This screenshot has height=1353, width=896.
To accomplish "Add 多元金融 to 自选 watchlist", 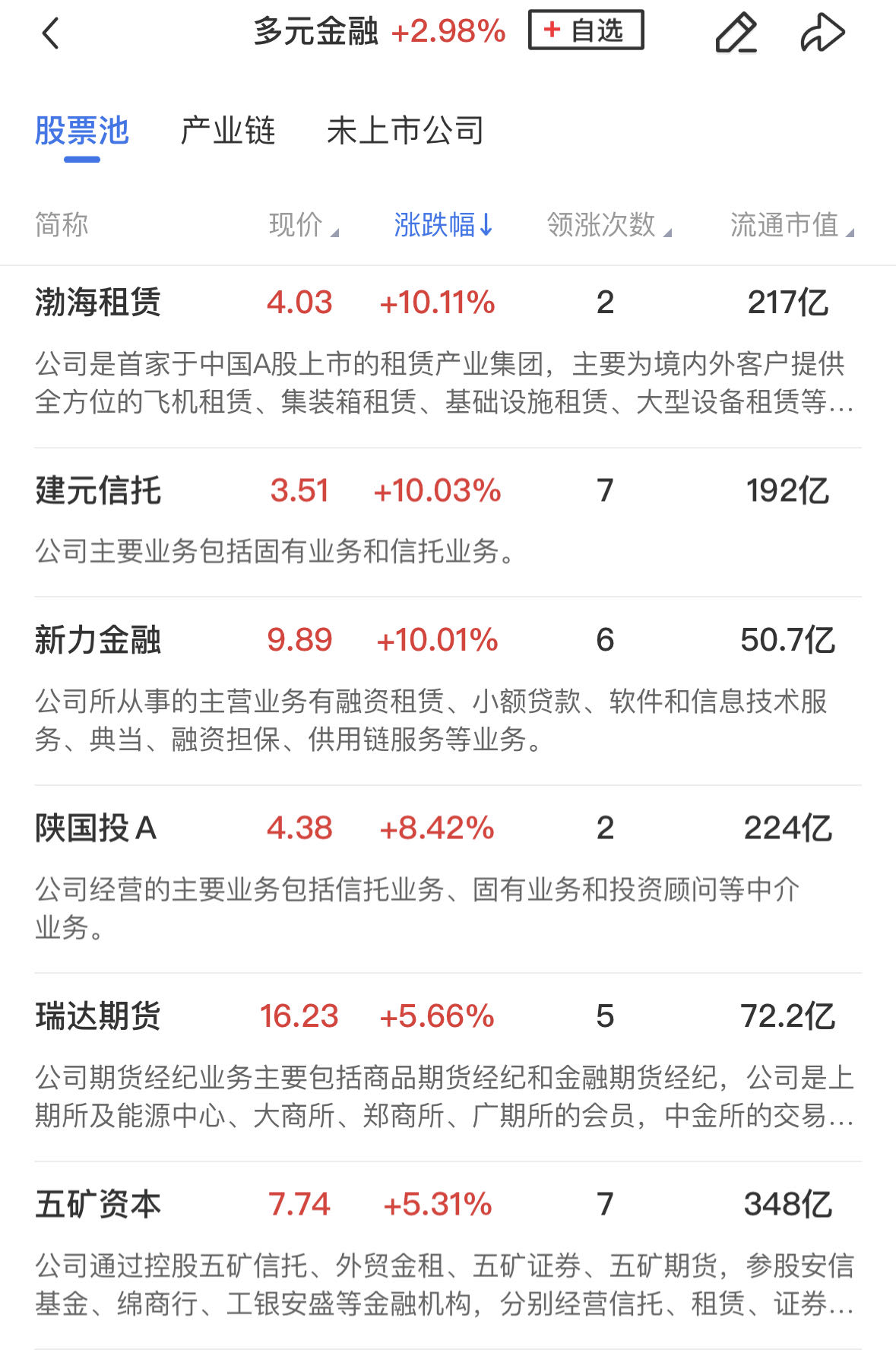I will (586, 30).
